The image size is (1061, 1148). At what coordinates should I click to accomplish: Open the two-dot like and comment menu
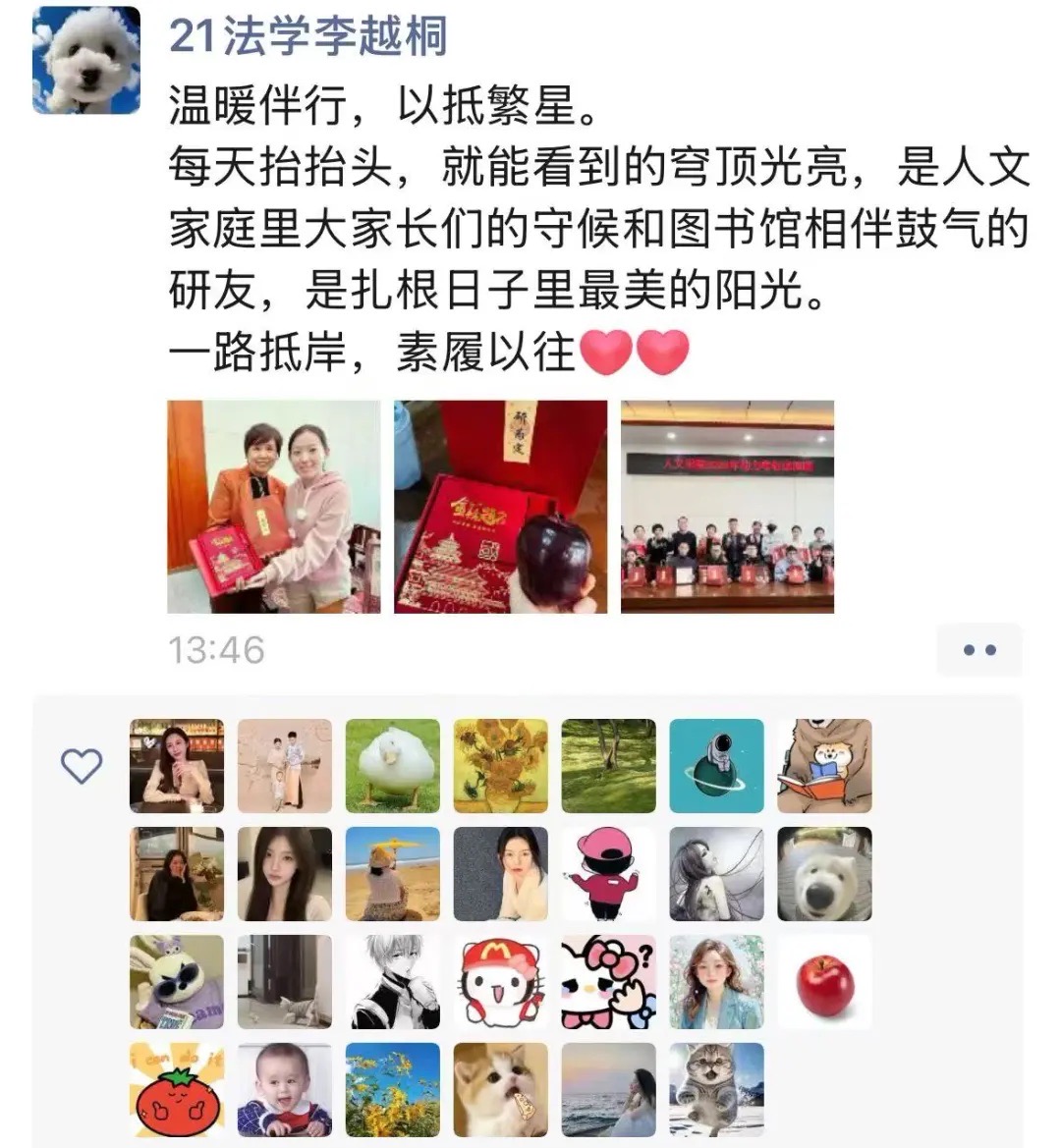(978, 650)
